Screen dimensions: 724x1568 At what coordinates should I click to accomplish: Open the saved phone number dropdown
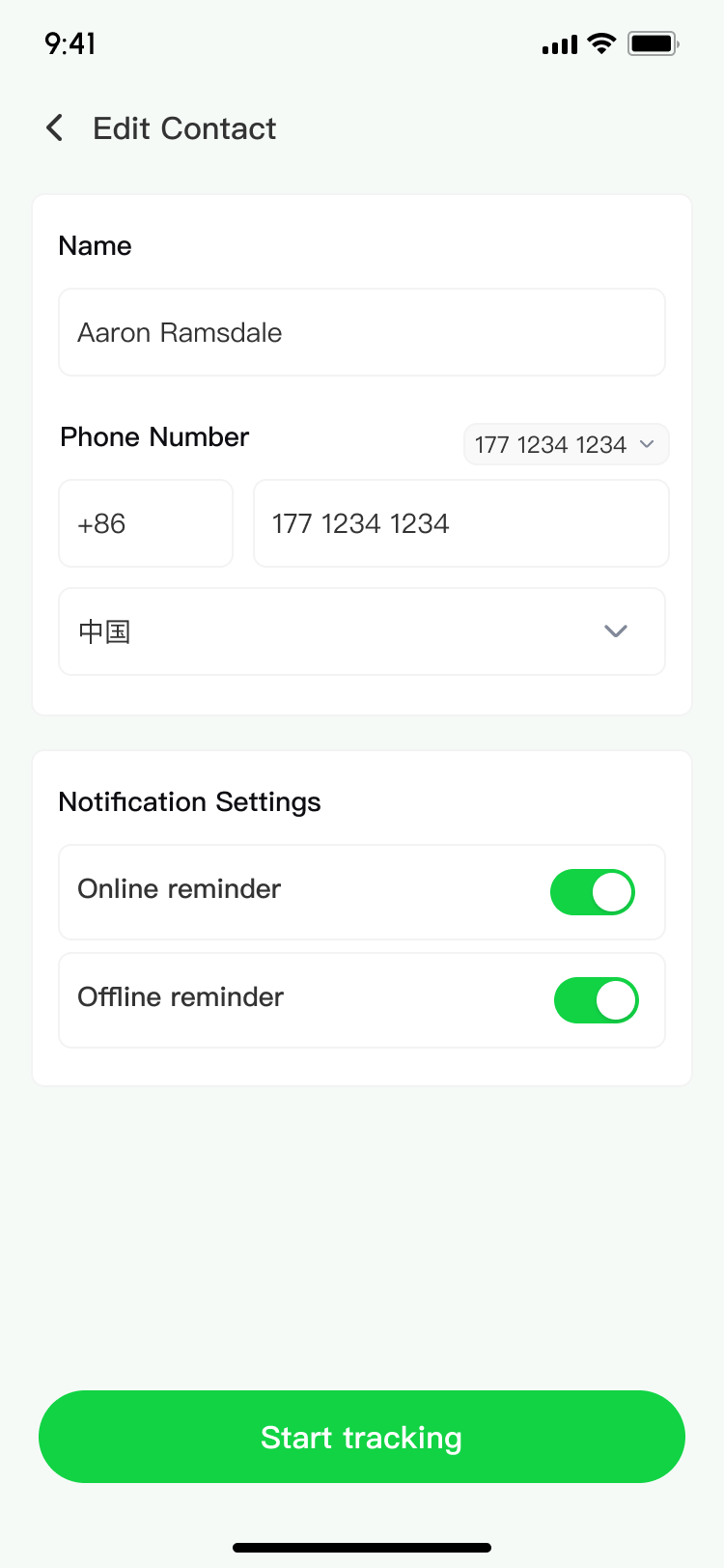tap(566, 444)
